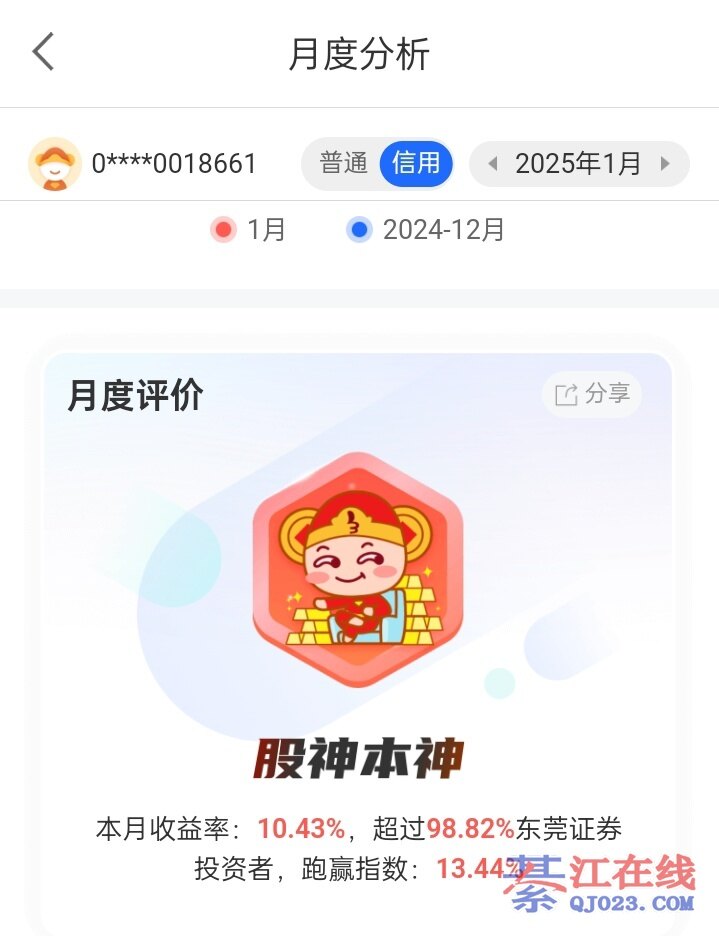Viewport: 719px width, 936px height.
Task: Select the 信用 account tab
Action: pos(415,164)
